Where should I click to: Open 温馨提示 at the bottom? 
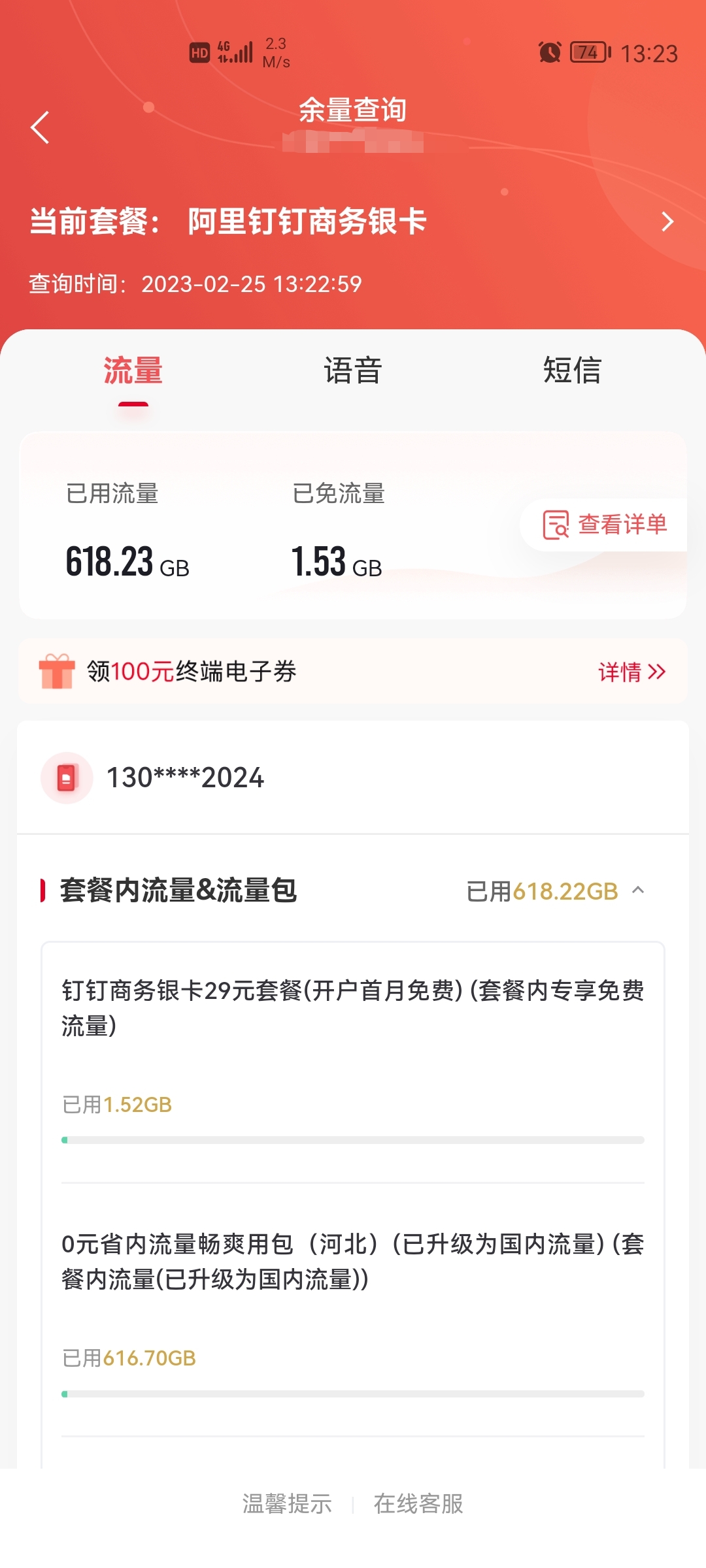pos(287,1504)
